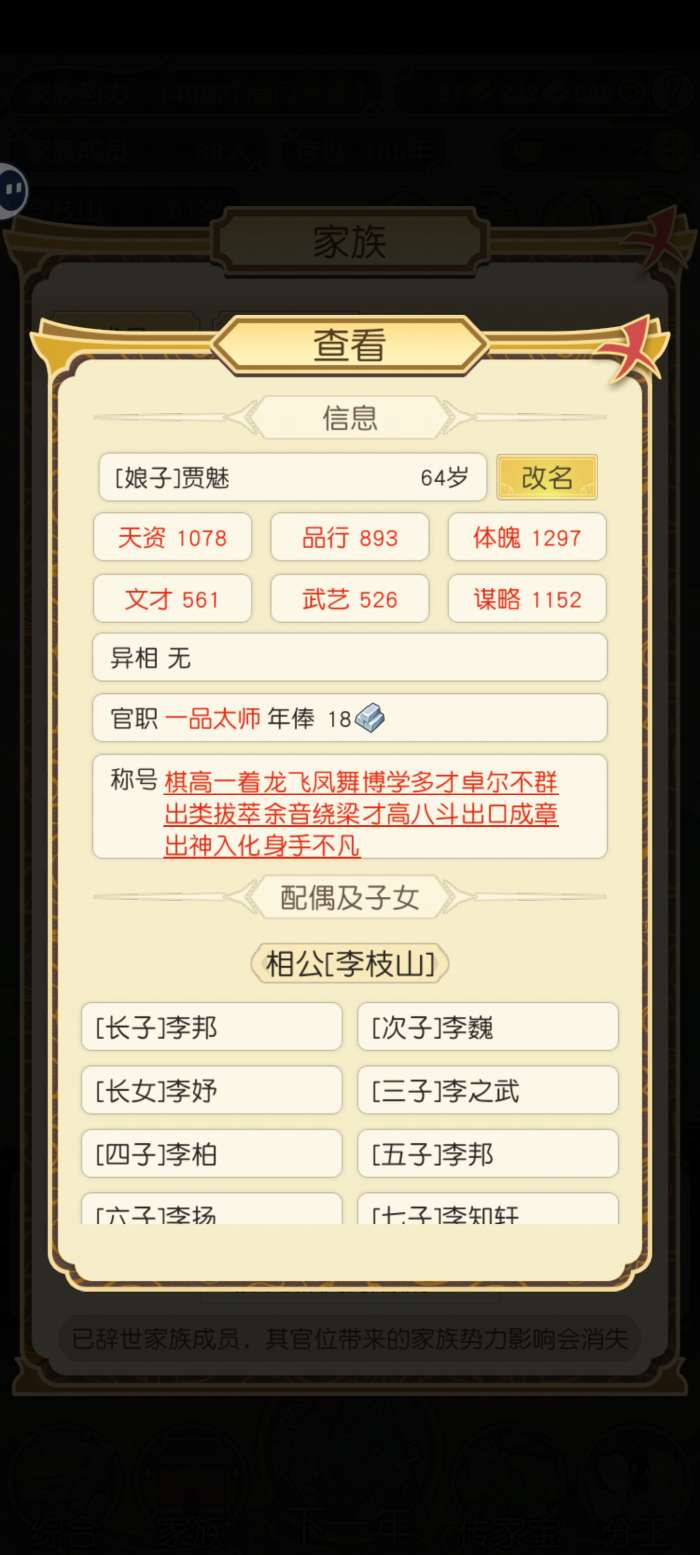Open [七子]李知轩 entry

[488, 1209]
